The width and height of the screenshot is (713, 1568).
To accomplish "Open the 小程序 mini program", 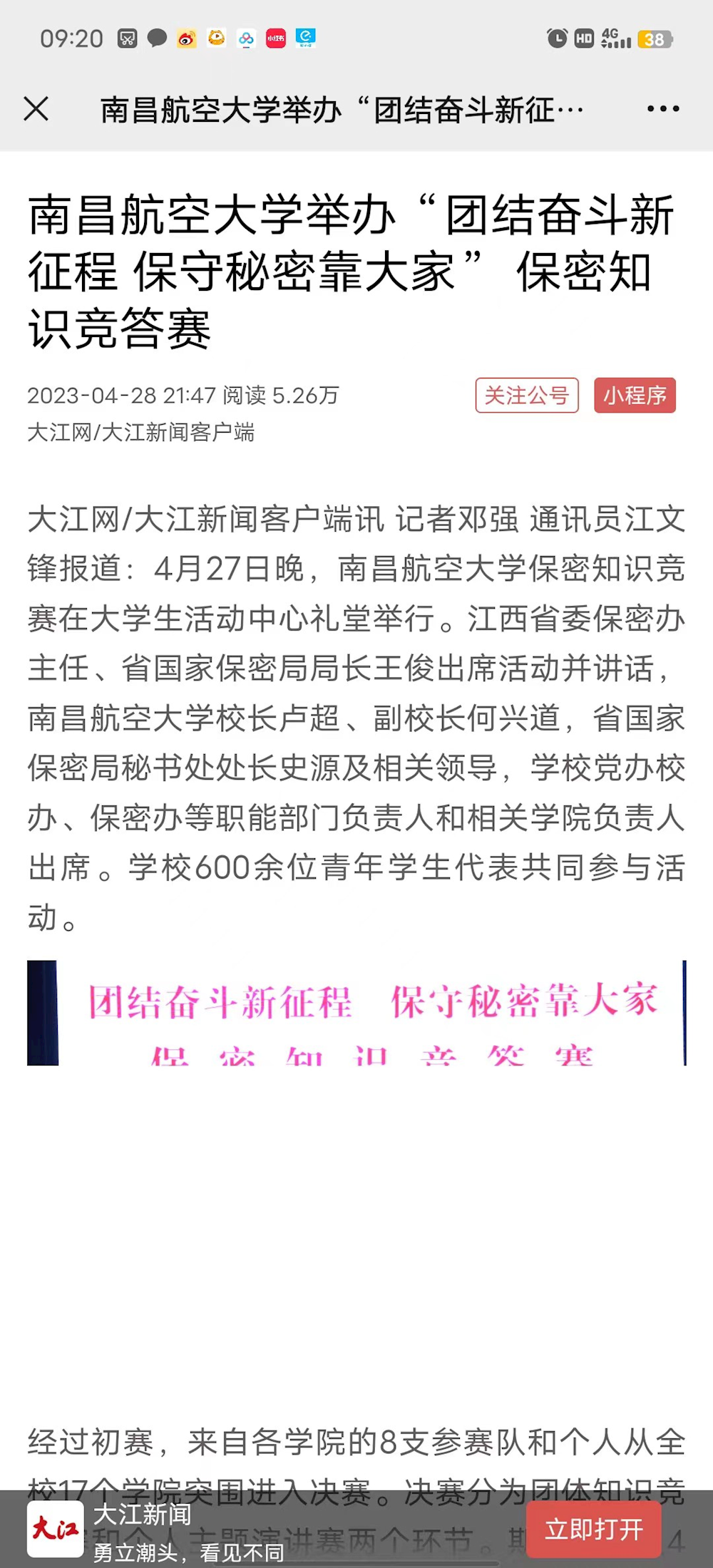I will pos(635,395).
